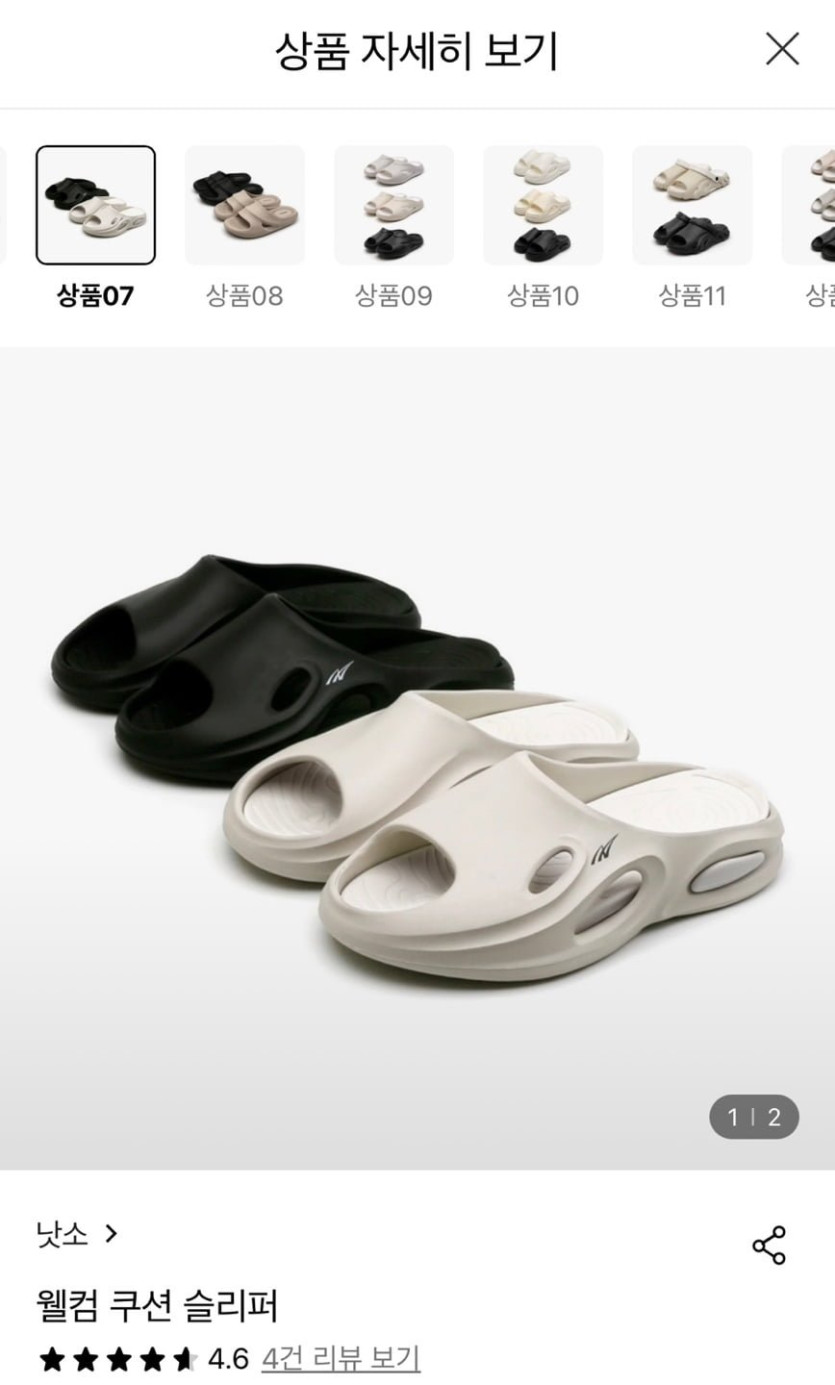
Task: Select the 상품07 thumbnail
Action: (96, 205)
